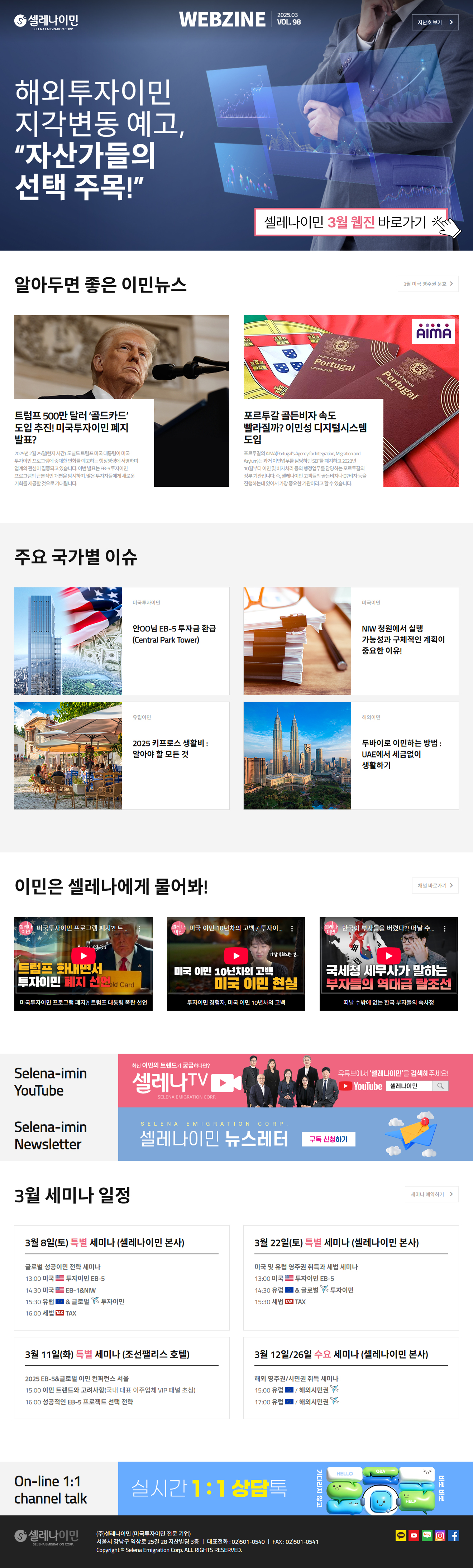
Task: Open the 세미나 예약하기 link
Action: tap(431, 1194)
